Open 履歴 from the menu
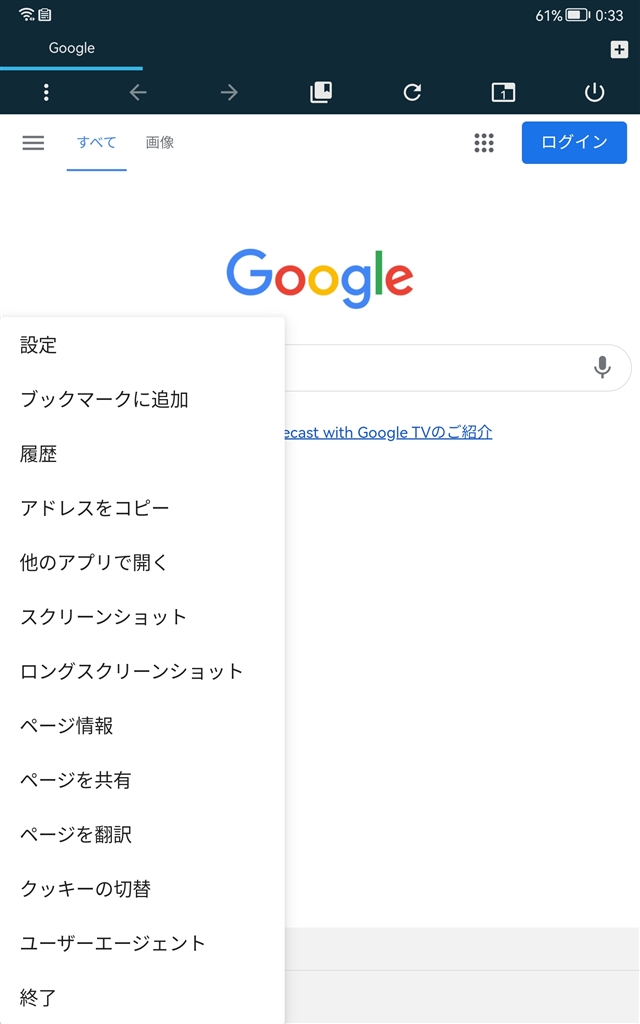This screenshot has height=1024, width=640. 39,454
